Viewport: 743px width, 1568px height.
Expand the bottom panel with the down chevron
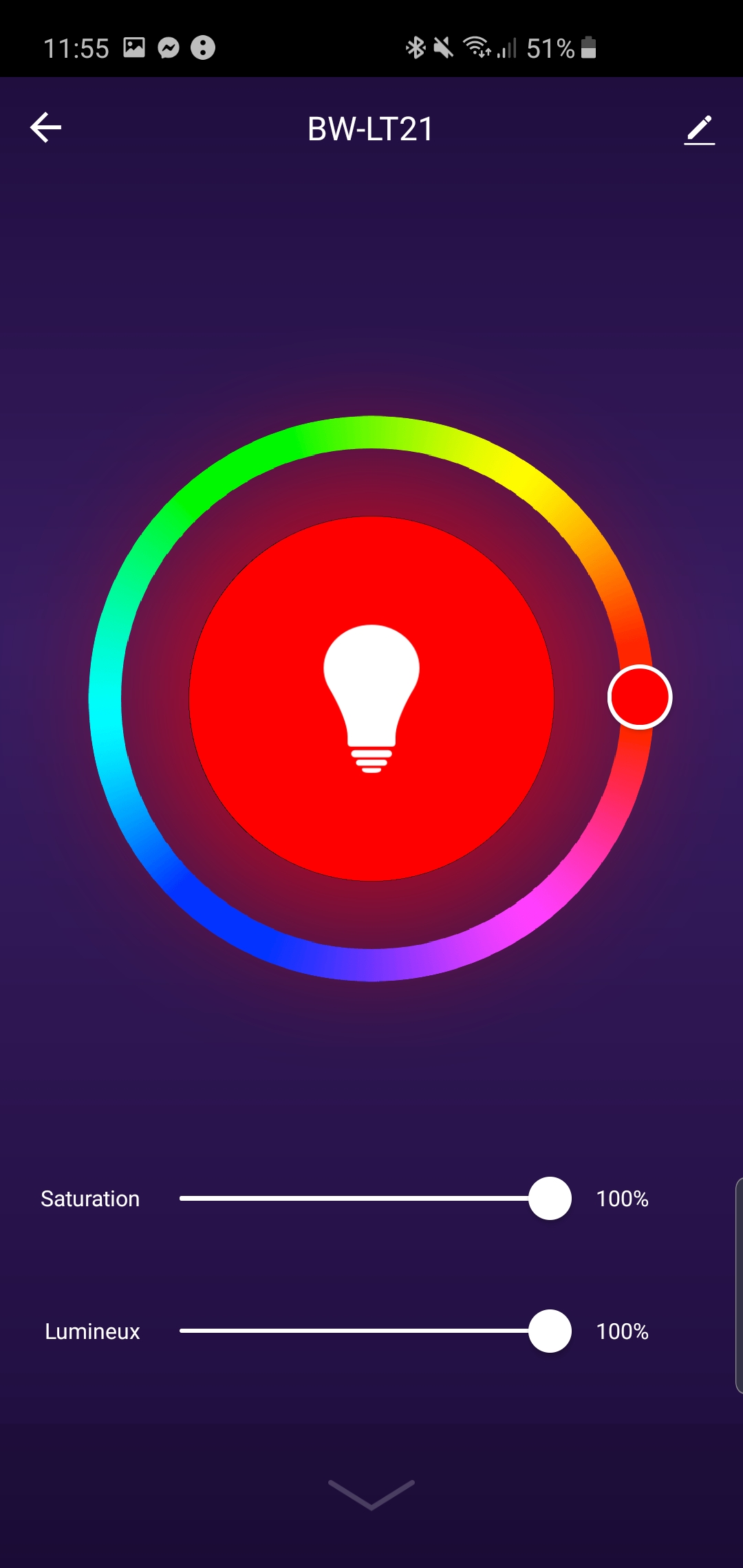pos(371,1494)
